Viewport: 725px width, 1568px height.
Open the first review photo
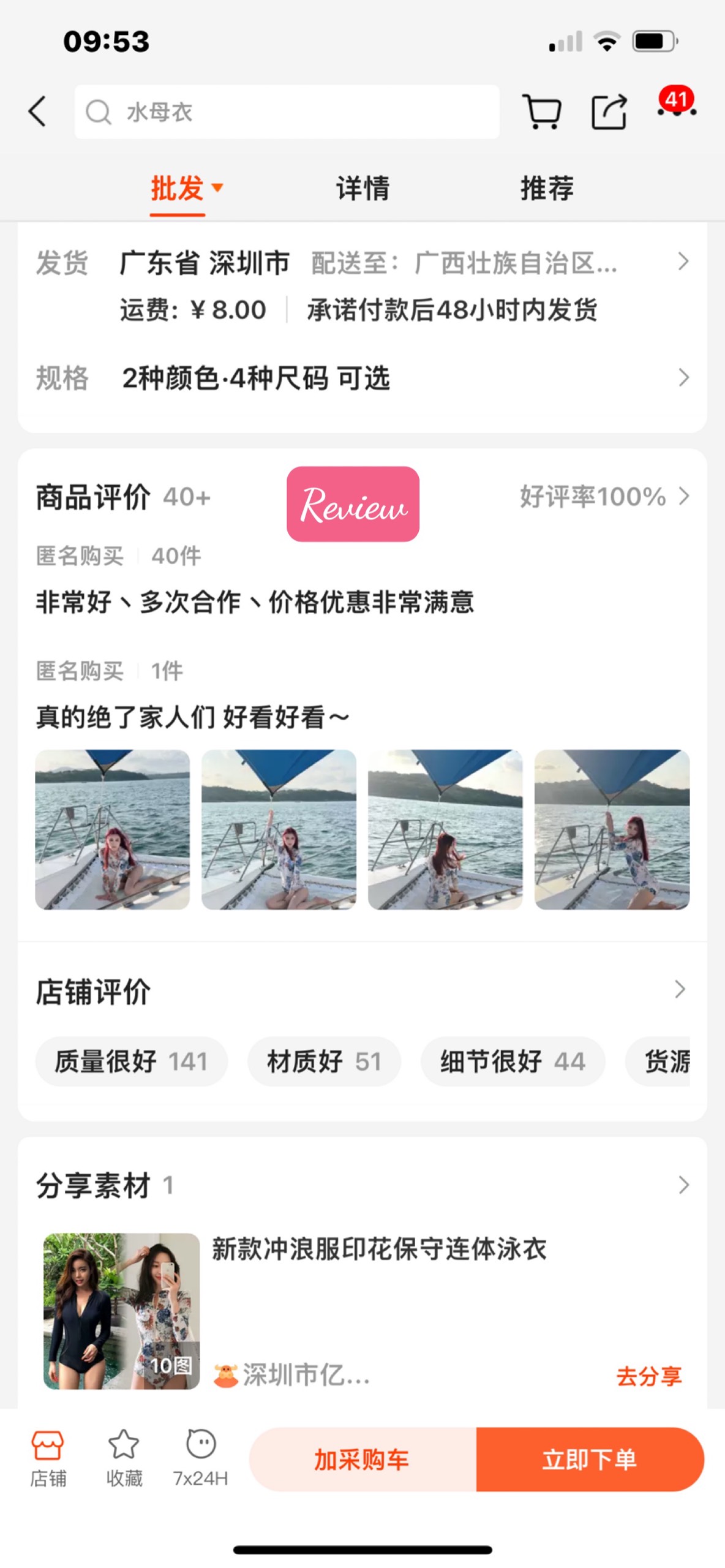(113, 829)
